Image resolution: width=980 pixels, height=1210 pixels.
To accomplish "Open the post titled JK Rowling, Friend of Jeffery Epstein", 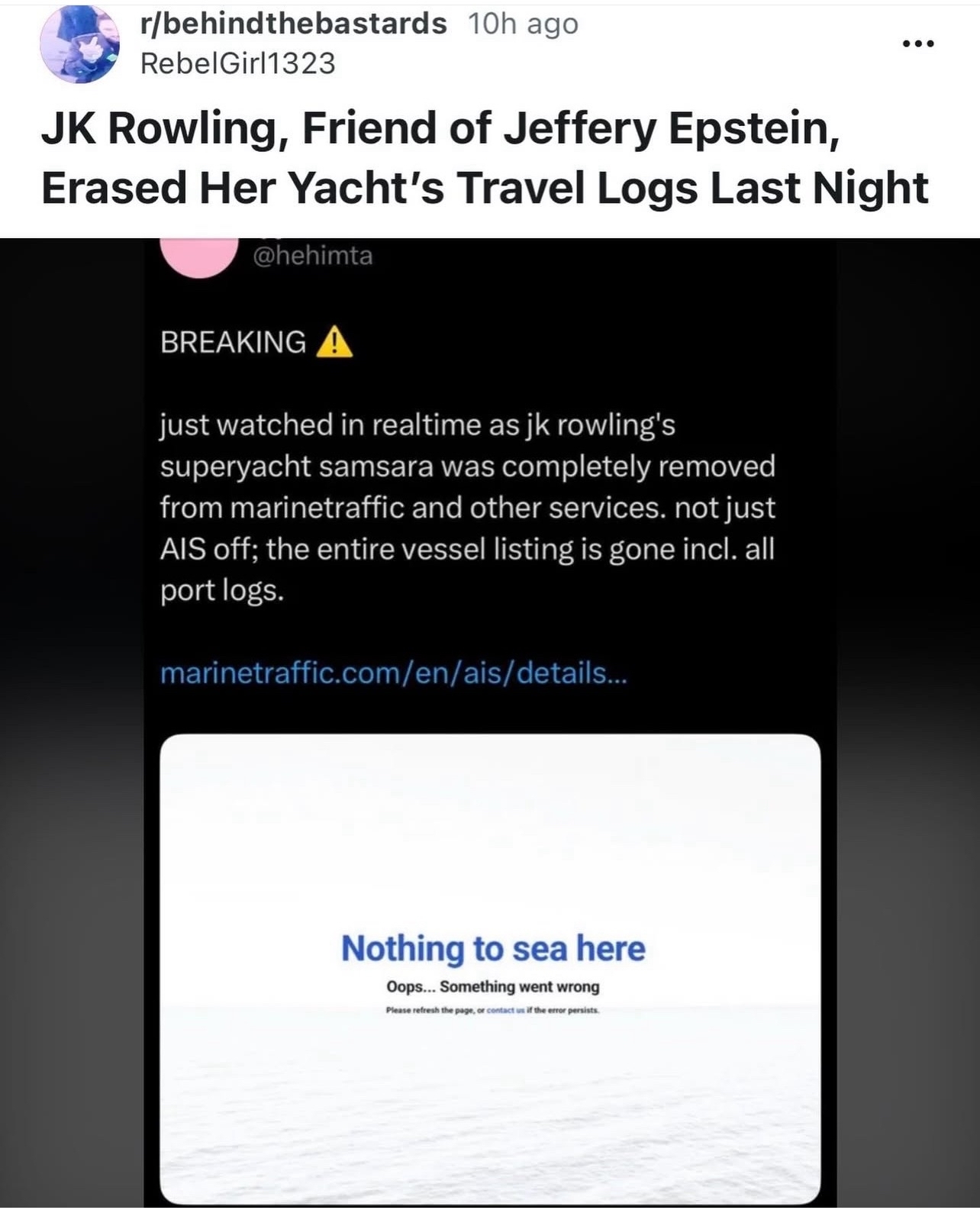I will coord(484,158).
